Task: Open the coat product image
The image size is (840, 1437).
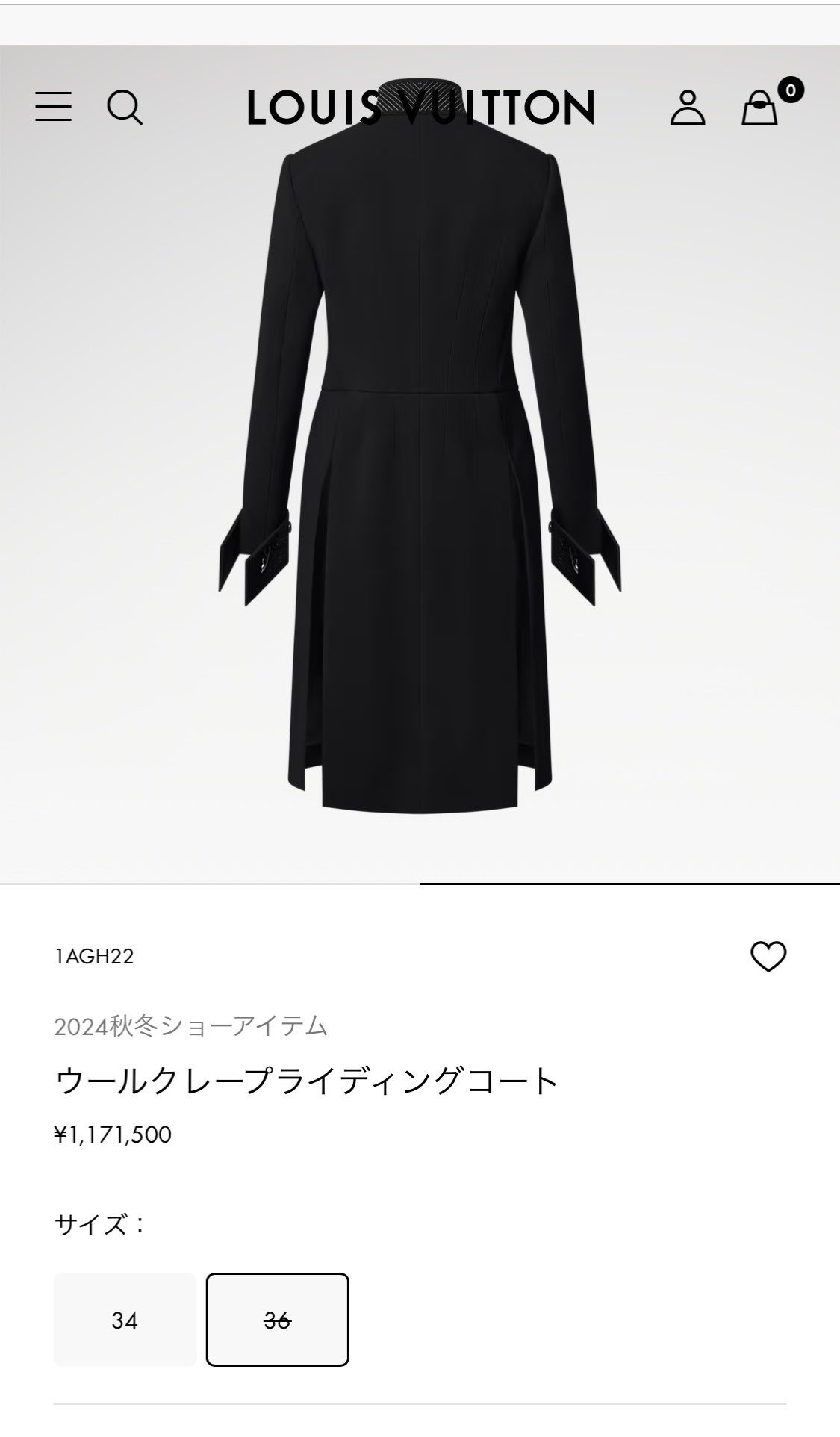Action: pos(420,478)
